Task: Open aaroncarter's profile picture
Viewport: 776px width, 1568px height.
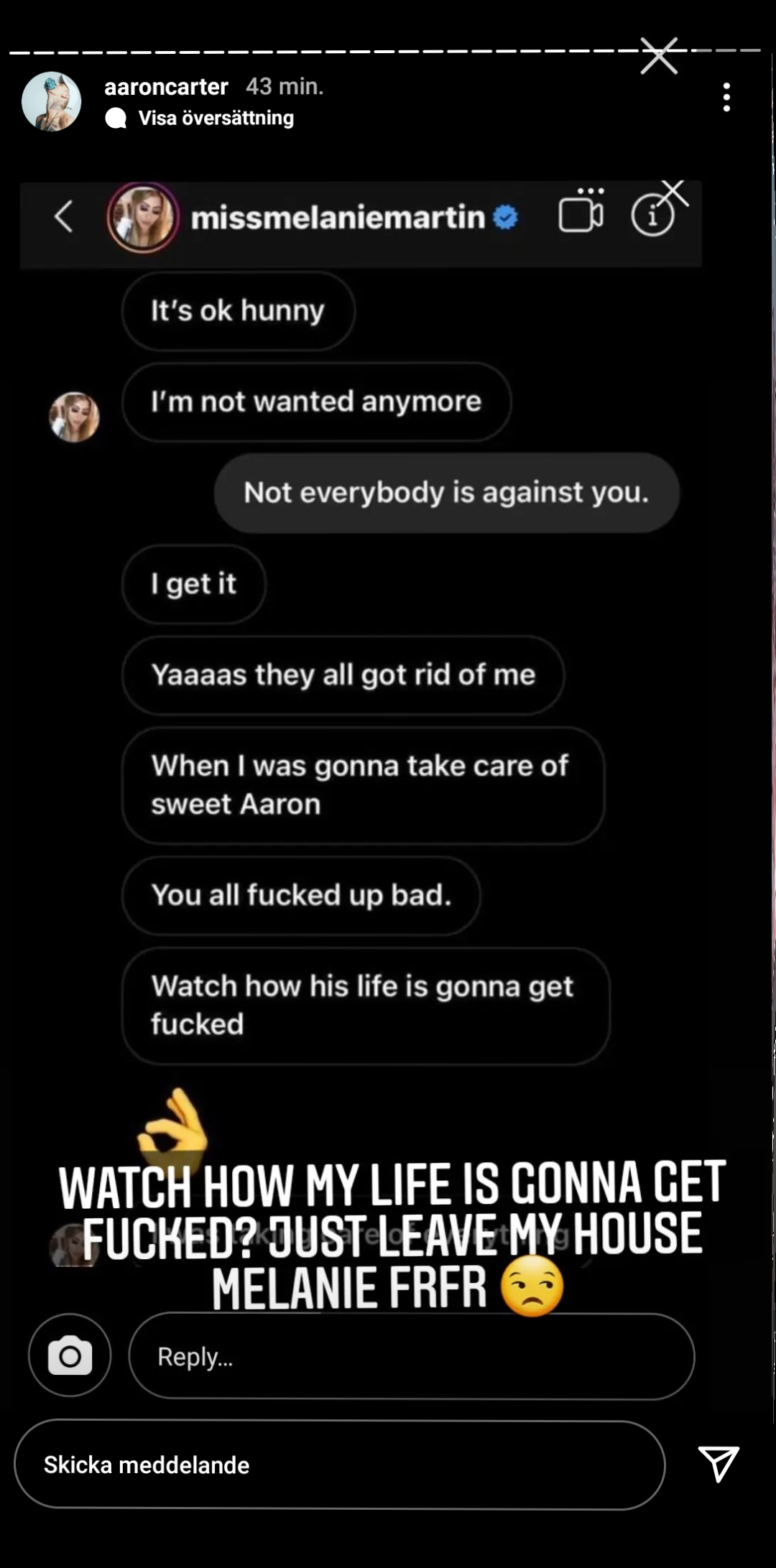Action: point(51,101)
